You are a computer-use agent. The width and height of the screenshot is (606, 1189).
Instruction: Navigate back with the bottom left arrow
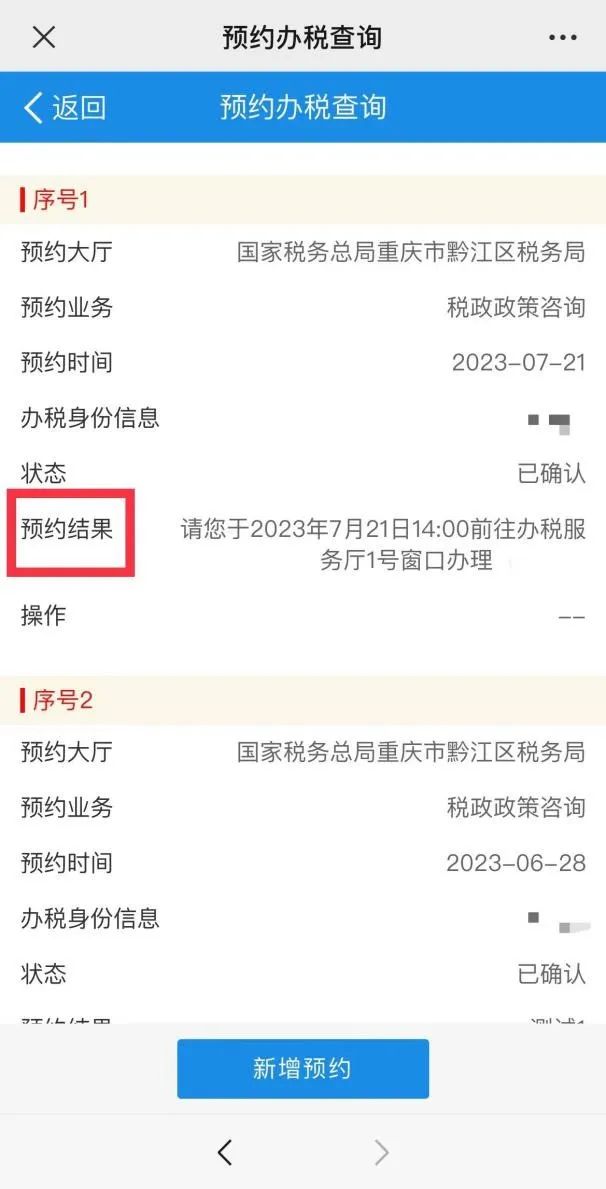224,1153
